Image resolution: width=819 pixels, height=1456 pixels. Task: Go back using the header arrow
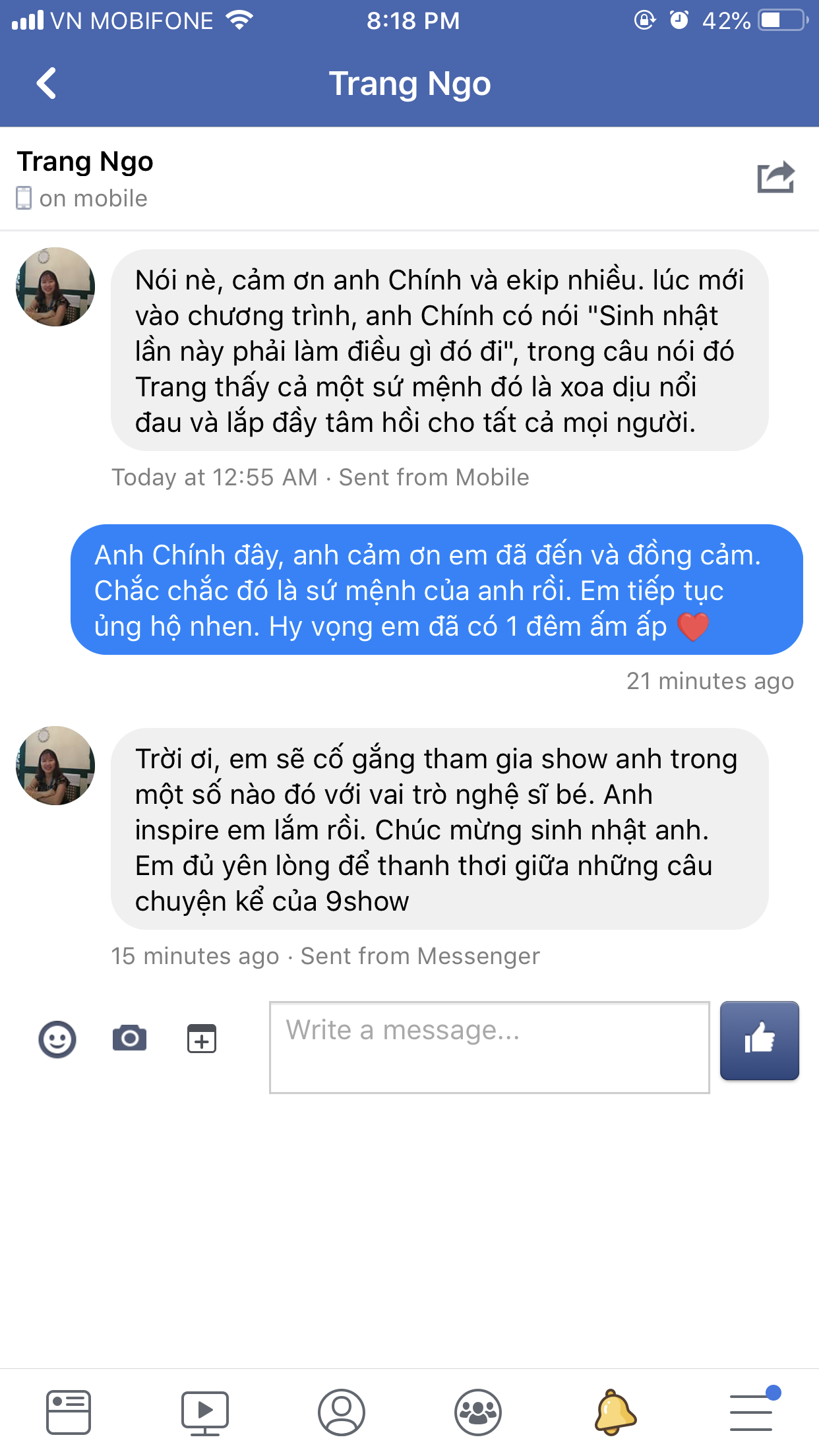pyautogui.click(x=46, y=84)
